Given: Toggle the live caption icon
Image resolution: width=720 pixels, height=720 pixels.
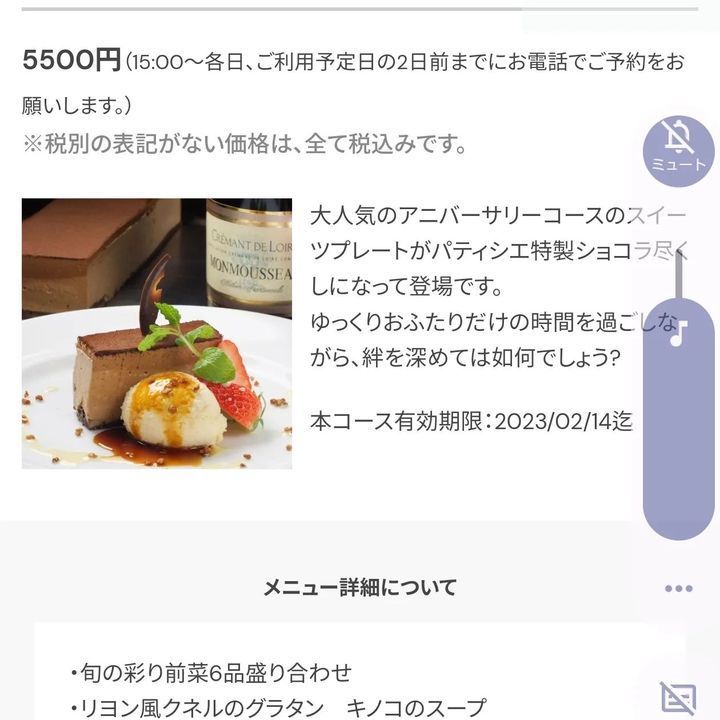Looking at the screenshot, I should (678, 697).
